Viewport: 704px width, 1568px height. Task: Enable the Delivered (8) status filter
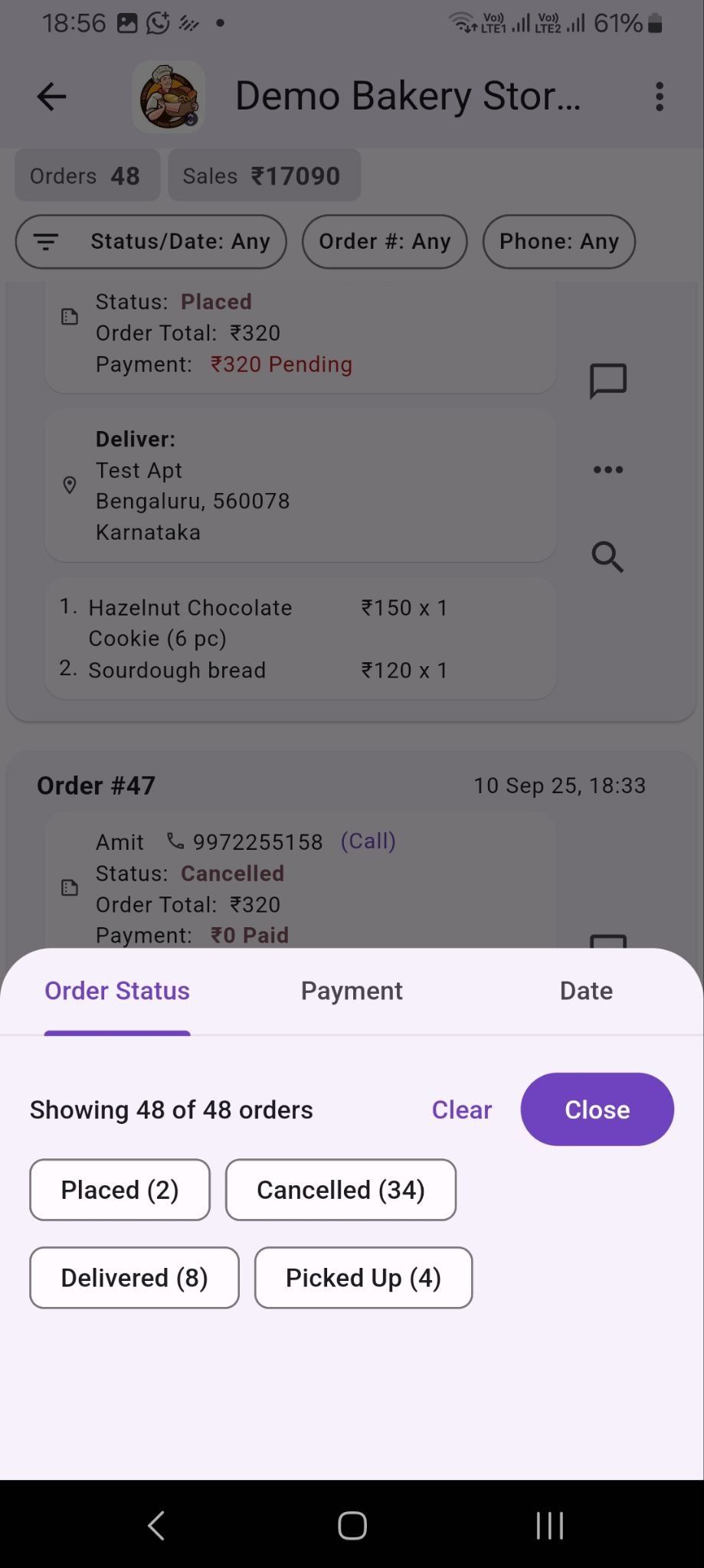[133, 1277]
